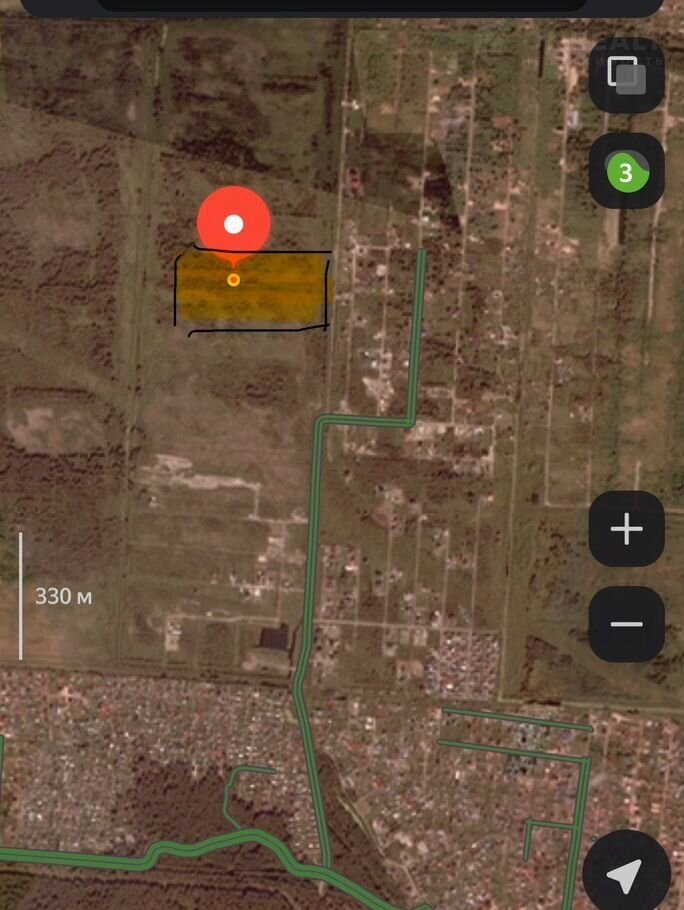Zoom in with the plus button
684x910 pixels.
(x=627, y=529)
